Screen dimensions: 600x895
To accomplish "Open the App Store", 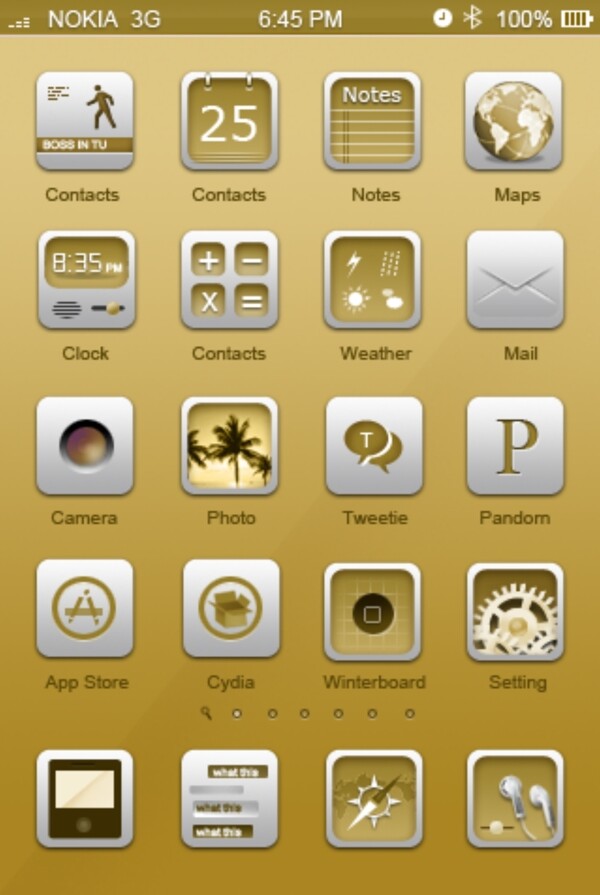I will click(85, 609).
